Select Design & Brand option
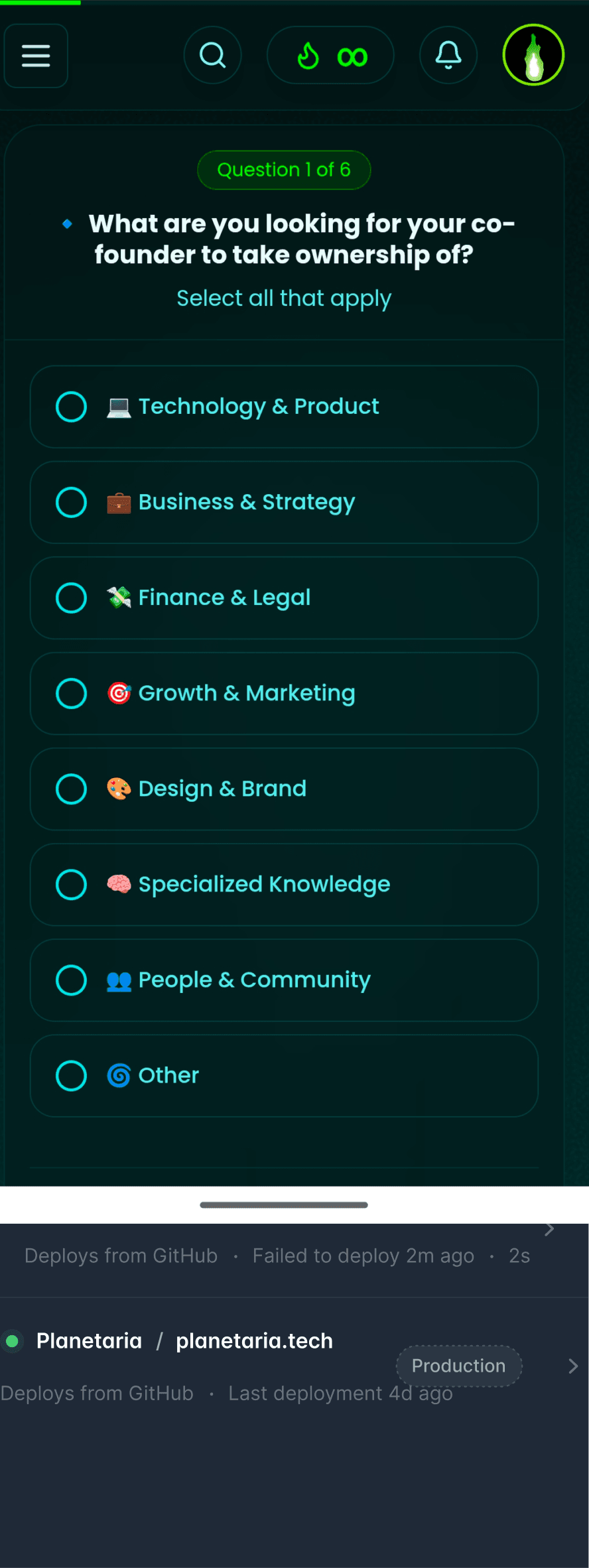The image size is (589, 1568). click(284, 789)
